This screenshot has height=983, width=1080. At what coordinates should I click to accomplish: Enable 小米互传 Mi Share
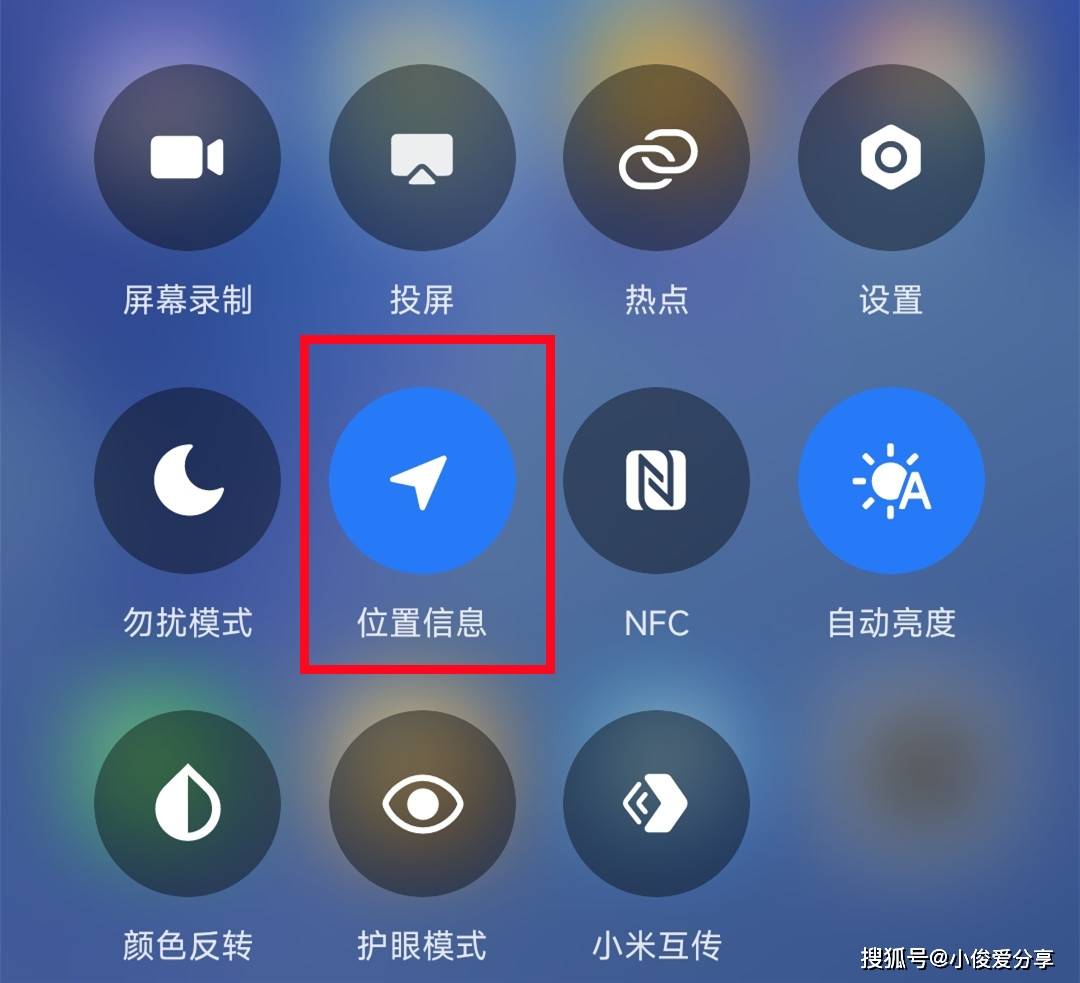656,803
